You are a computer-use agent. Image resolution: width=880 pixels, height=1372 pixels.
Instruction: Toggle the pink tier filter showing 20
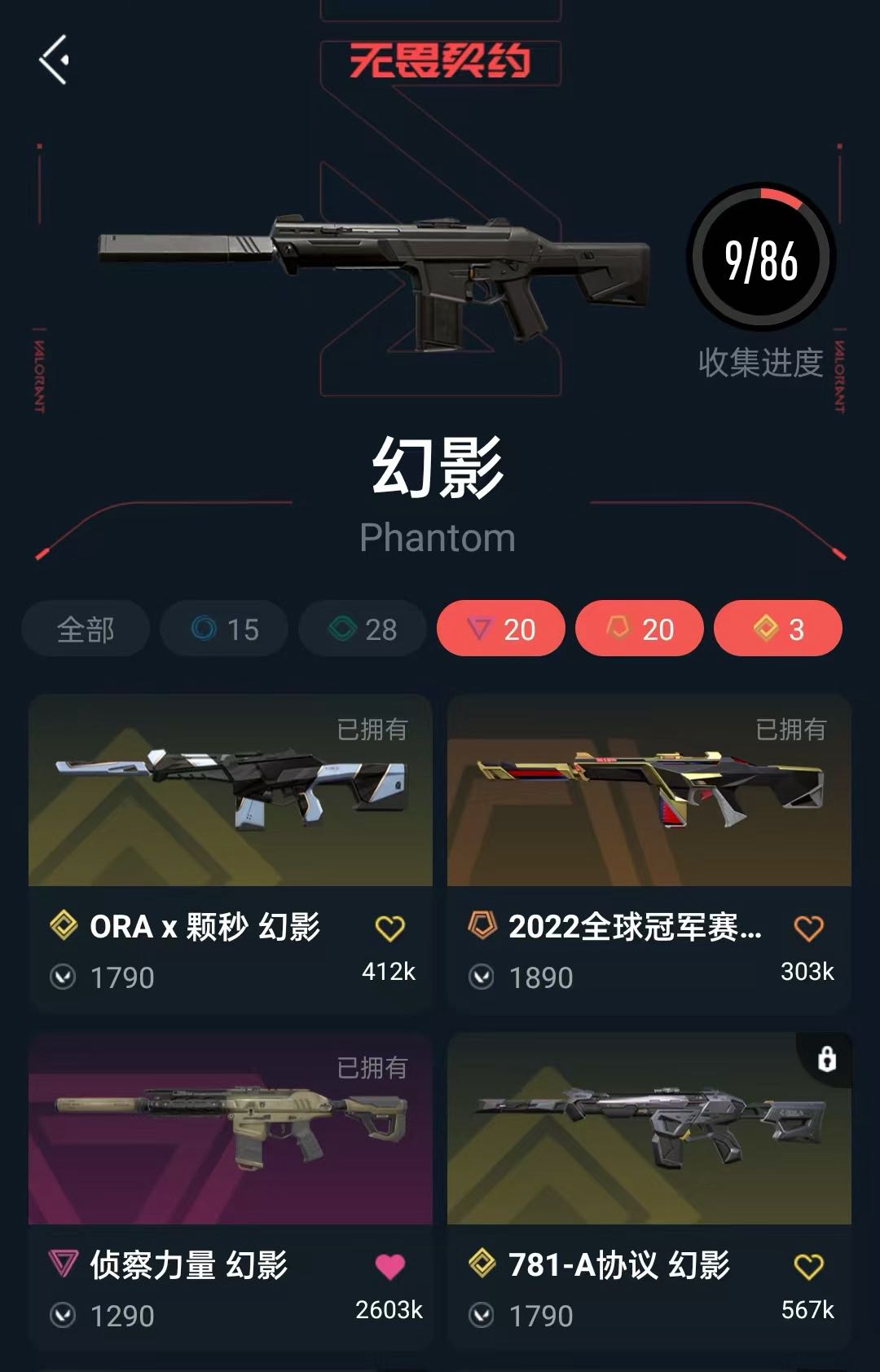pyautogui.click(x=501, y=629)
